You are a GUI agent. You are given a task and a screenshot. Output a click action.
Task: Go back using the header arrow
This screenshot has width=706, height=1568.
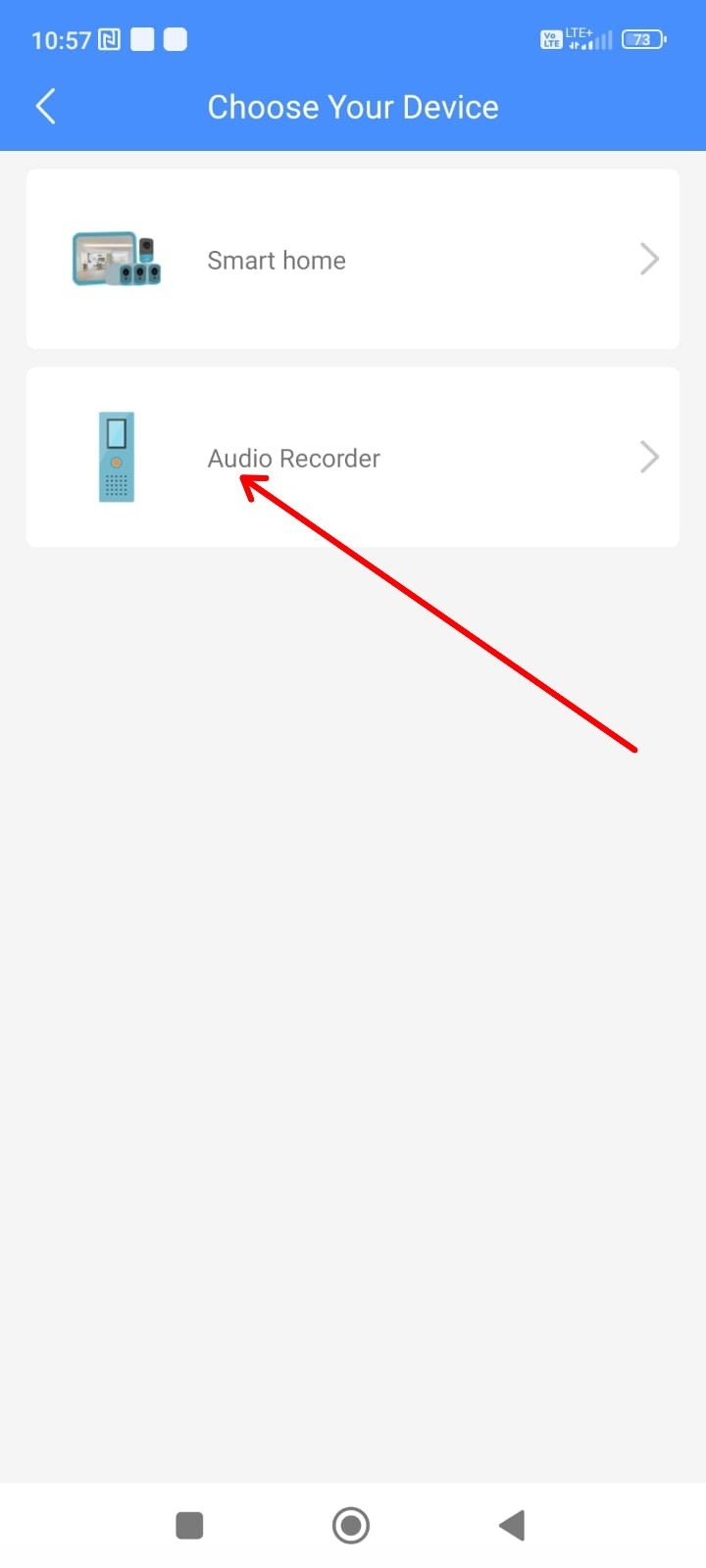pos(45,106)
